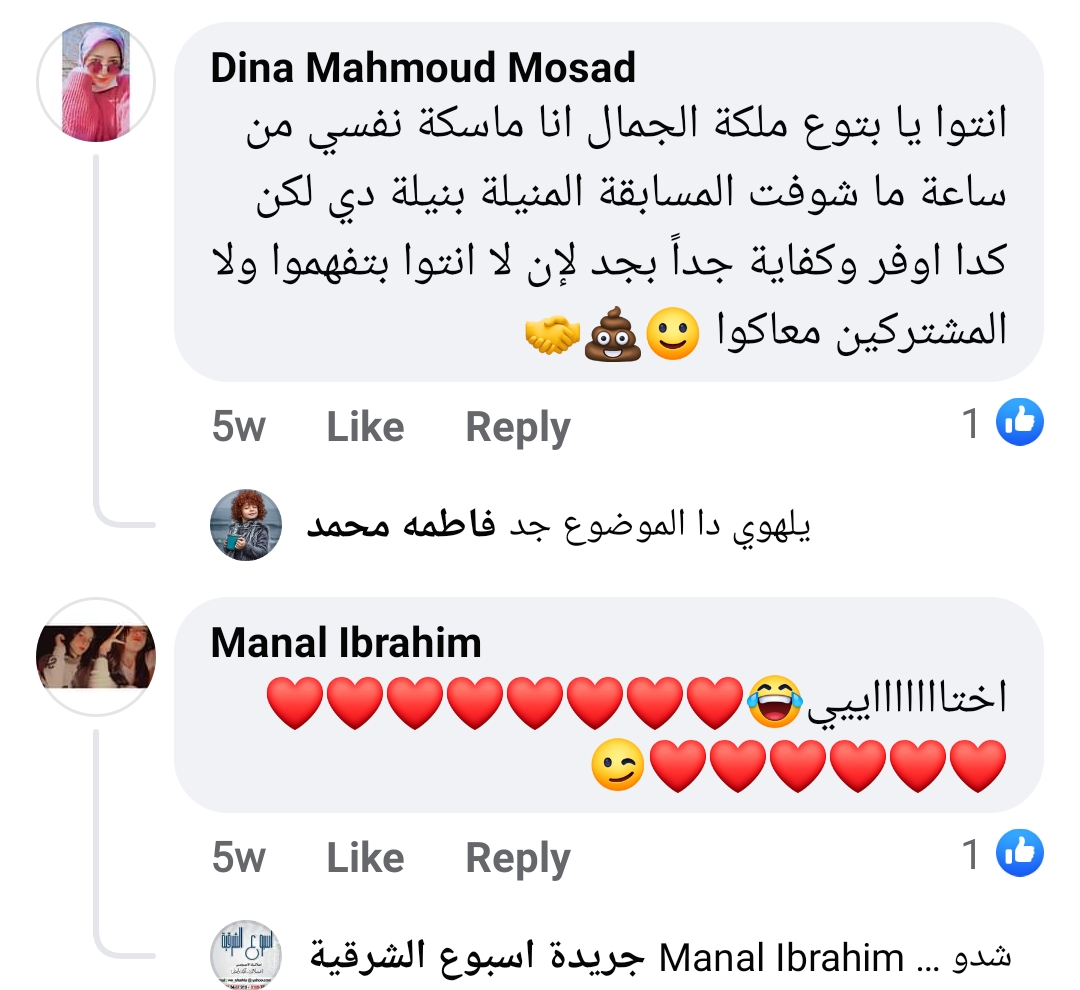
Task: Reply to Manal Ibrahim's comment
Action: 517,857
